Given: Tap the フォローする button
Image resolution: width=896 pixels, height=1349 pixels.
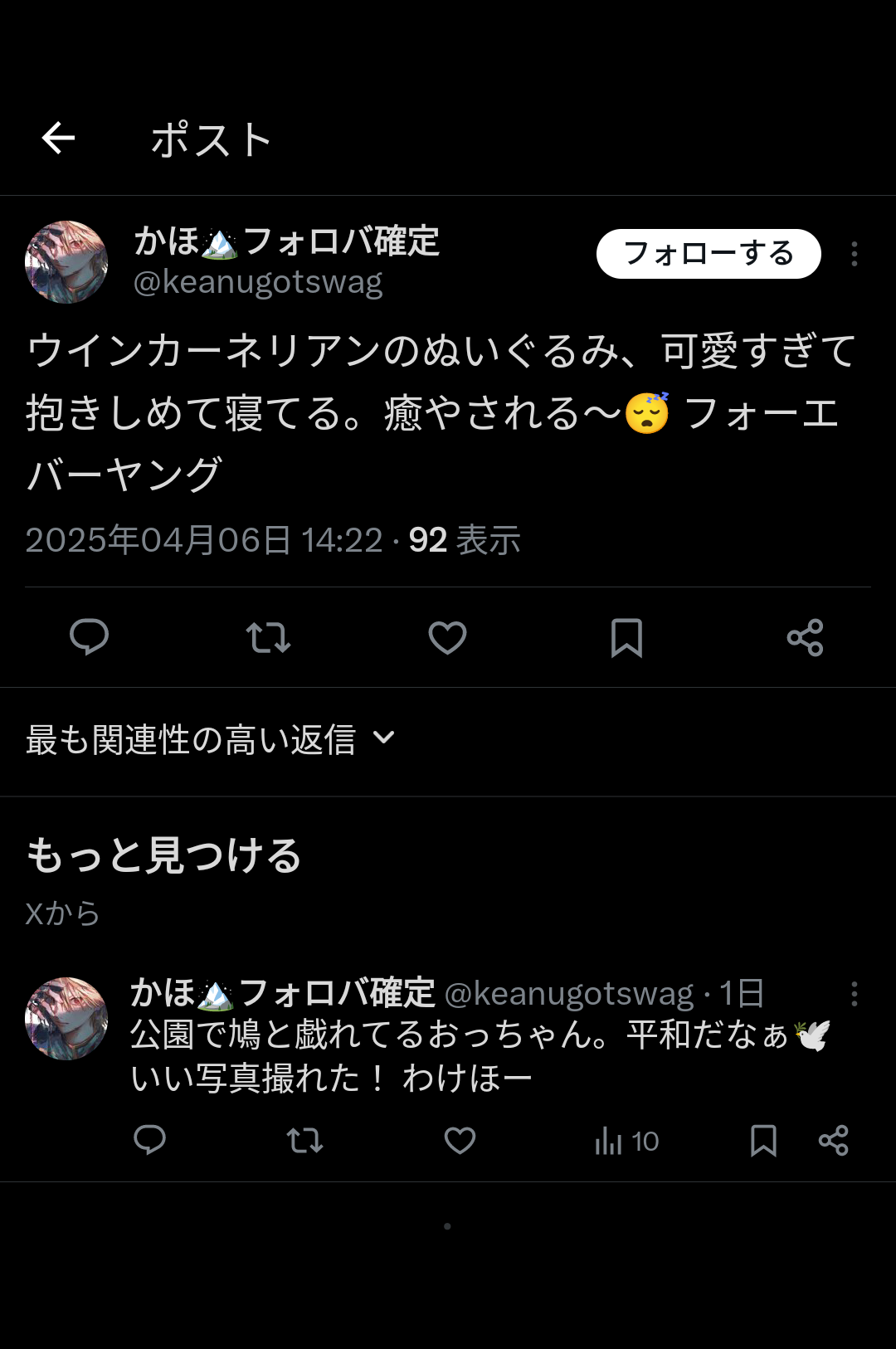Looking at the screenshot, I should pos(709,254).
